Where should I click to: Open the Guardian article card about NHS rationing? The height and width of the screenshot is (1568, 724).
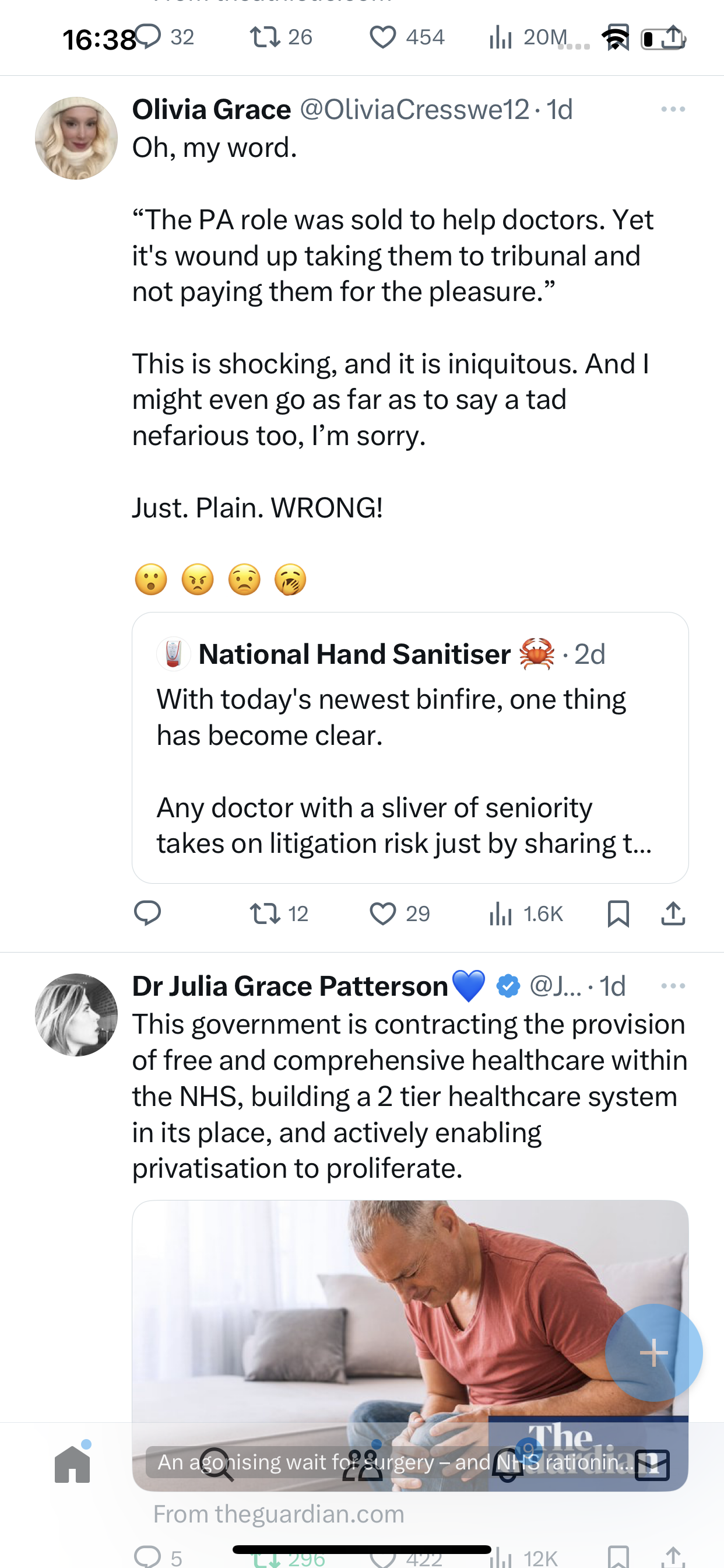[x=410, y=1345]
